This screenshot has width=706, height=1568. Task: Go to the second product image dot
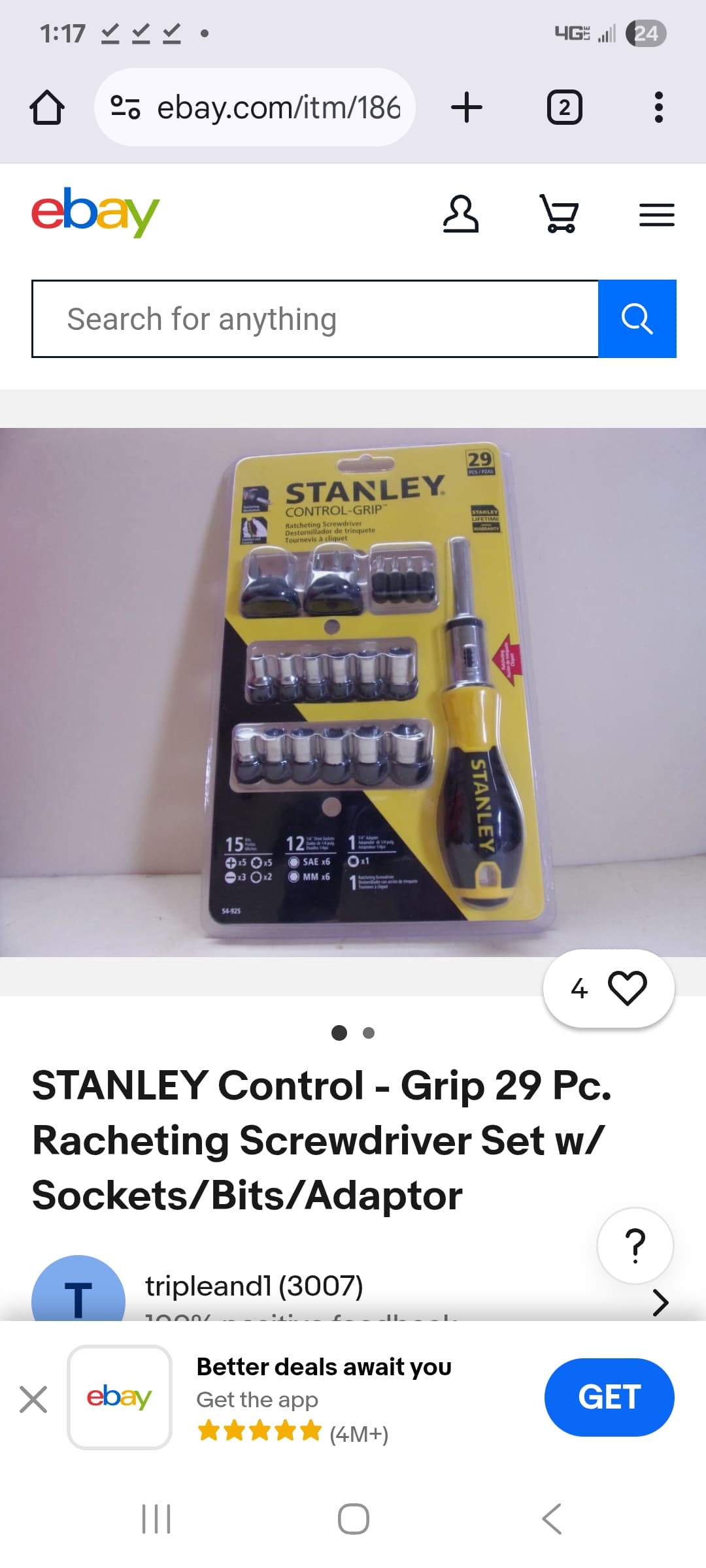[369, 1033]
